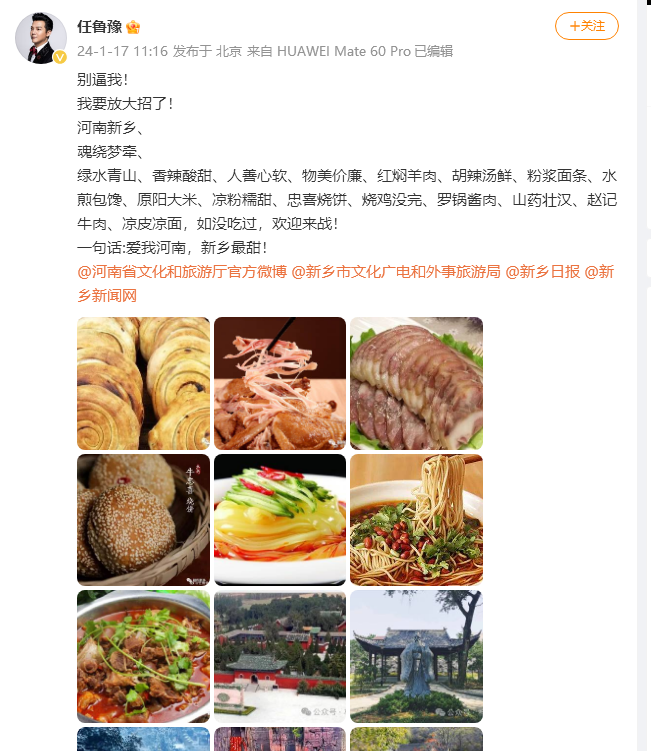View the spiral baked flatbread photo
Viewport: 651px width, 751px height.
(x=143, y=383)
